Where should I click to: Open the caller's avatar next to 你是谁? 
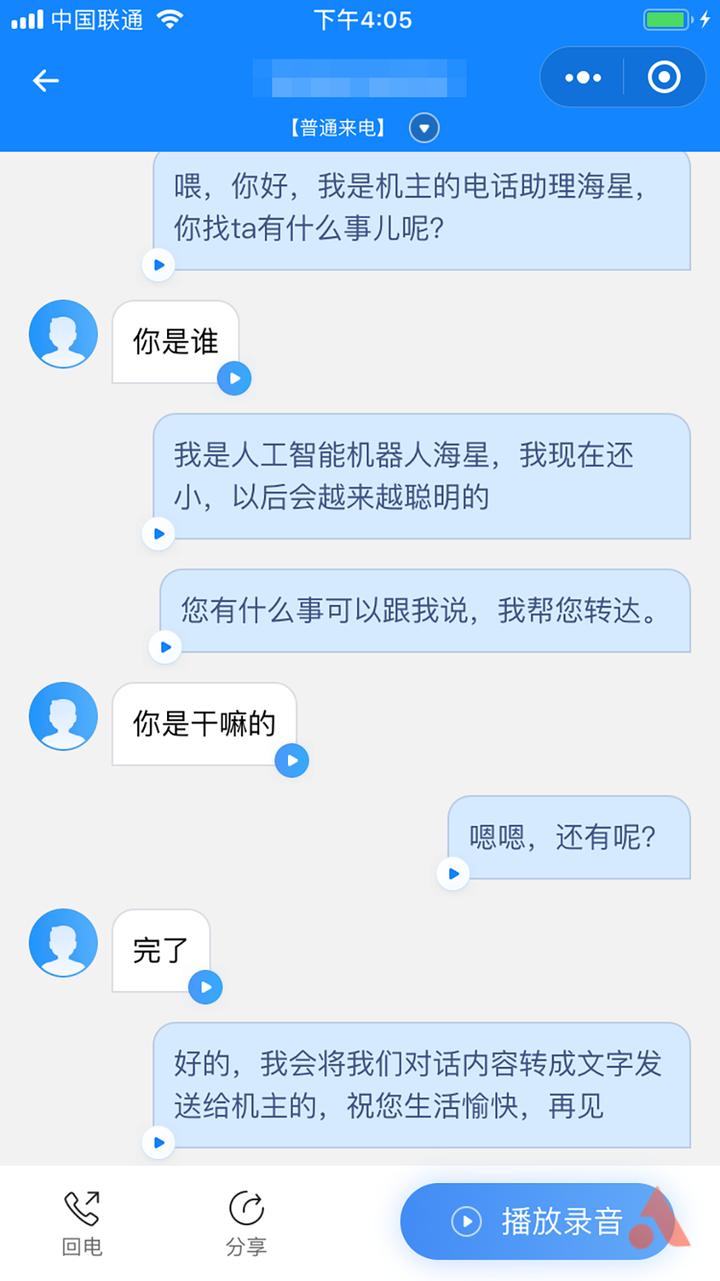[63, 333]
